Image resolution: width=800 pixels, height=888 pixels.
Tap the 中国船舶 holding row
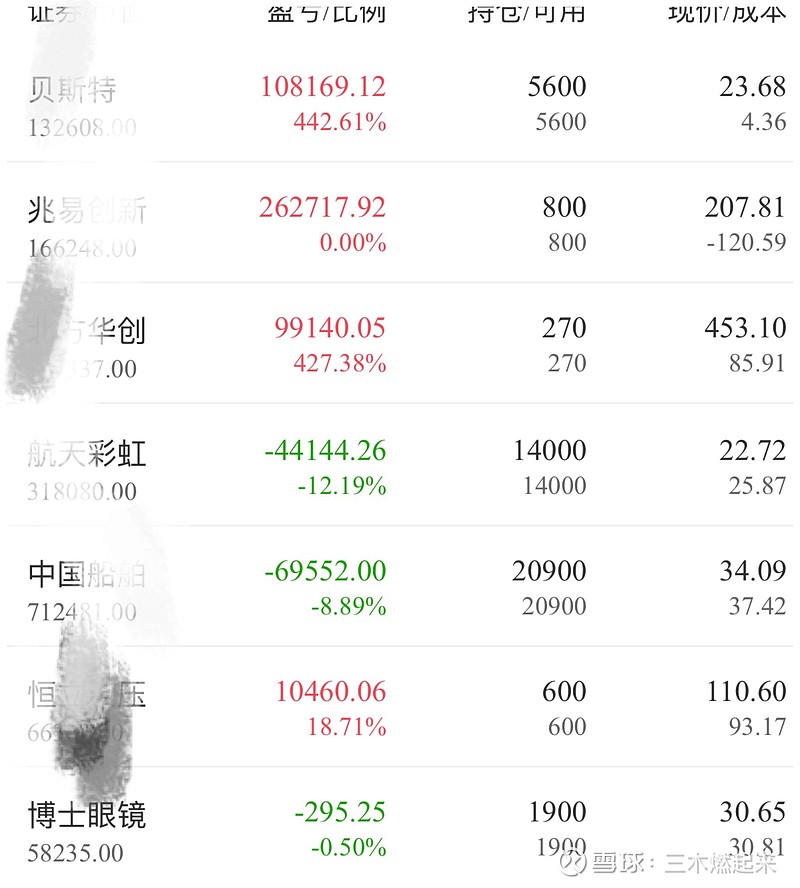pos(400,588)
